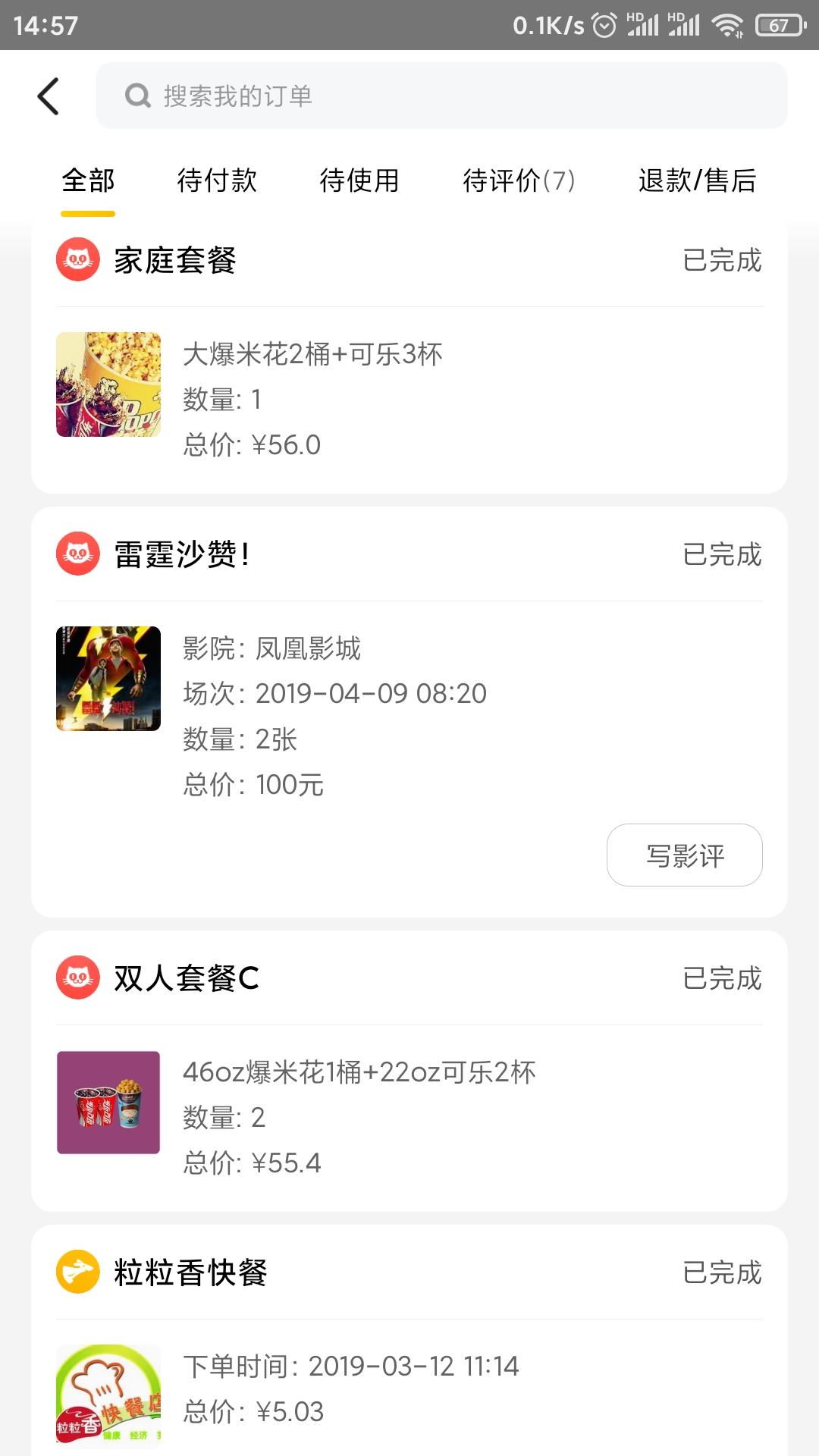Switch to the 待付款 tab
The width and height of the screenshot is (819, 1456).
tap(217, 180)
